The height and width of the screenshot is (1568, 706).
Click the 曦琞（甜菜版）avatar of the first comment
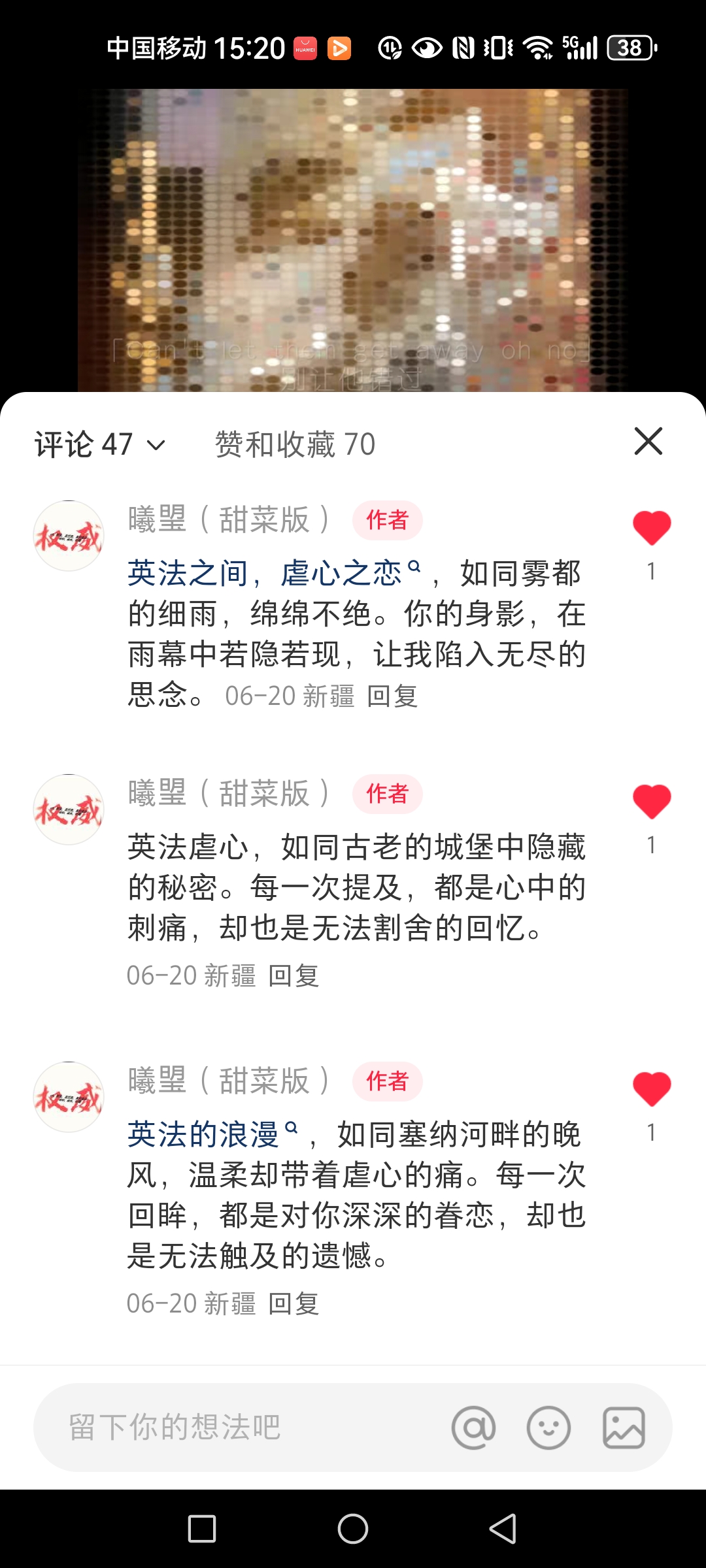pos(68,534)
